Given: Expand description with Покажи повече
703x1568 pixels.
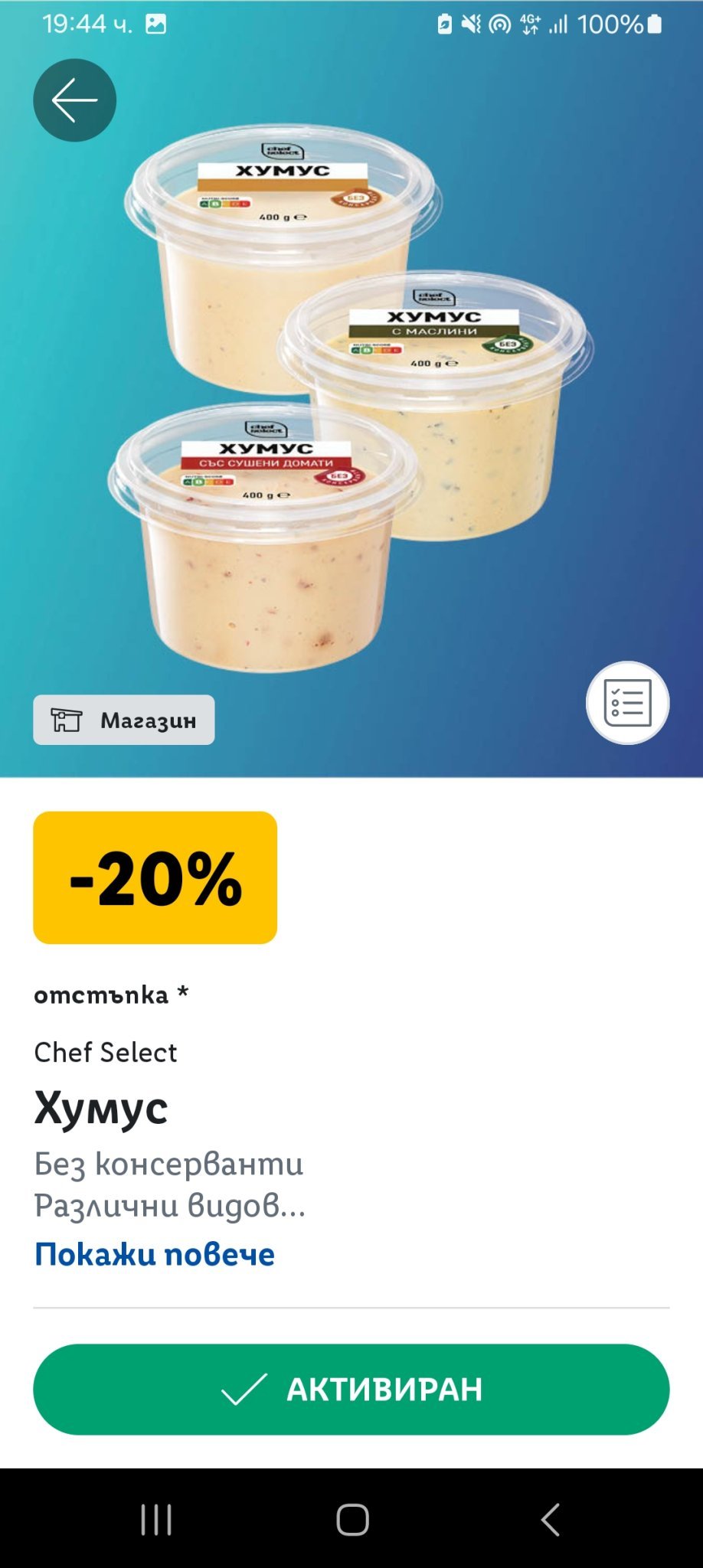Looking at the screenshot, I should pyautogui.click(x=155, y=1254).
